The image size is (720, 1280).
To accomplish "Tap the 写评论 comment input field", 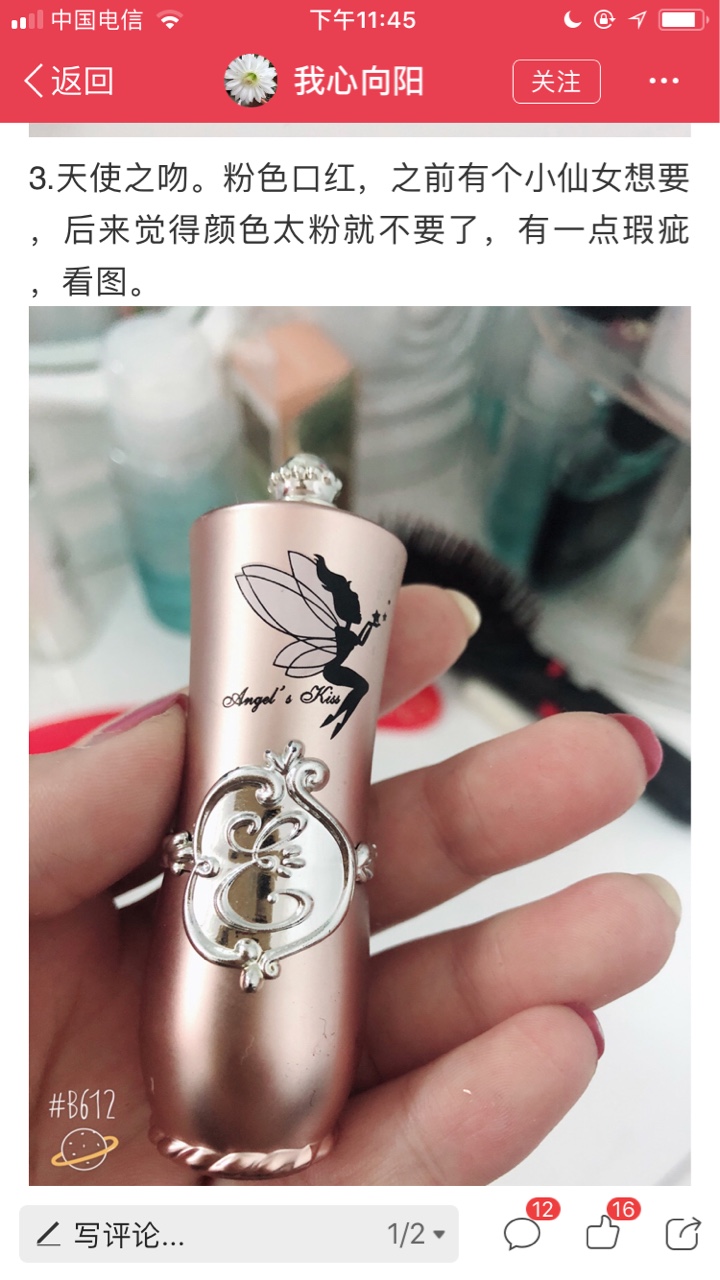I will click(239, 1234).
